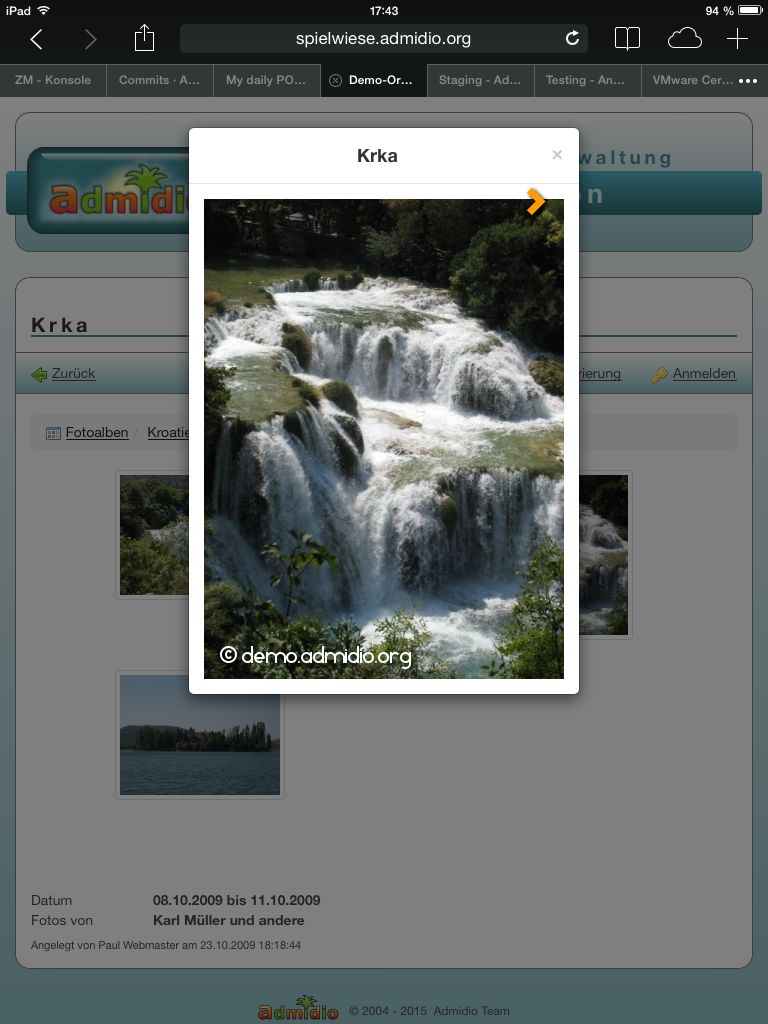768x1024 pixels.
Task: Open Safari's share menu
Action: tap(145, 38)
